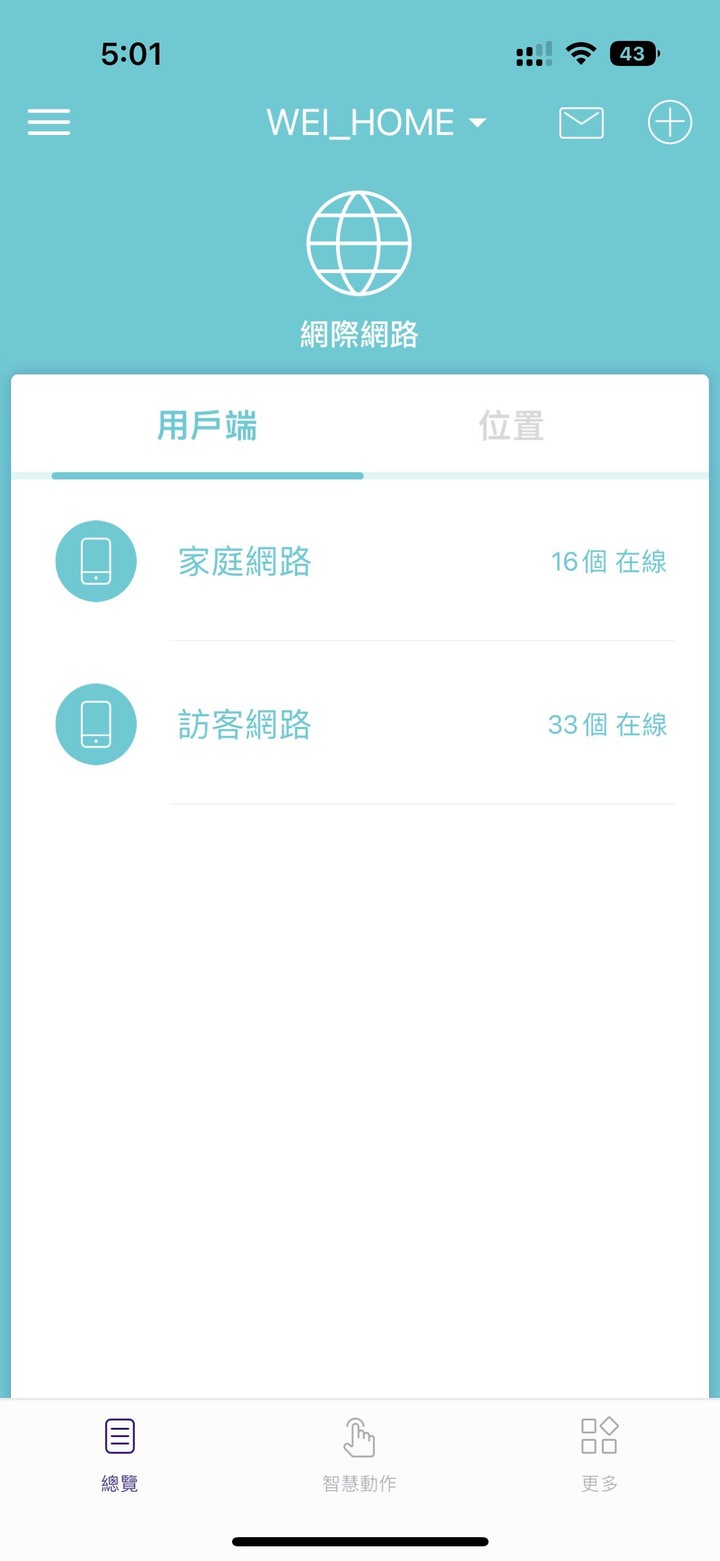Viewport: 720px width, 1561px height.
Task: Expand the WEI_HOME network dropdown
Action: (376, 123)
